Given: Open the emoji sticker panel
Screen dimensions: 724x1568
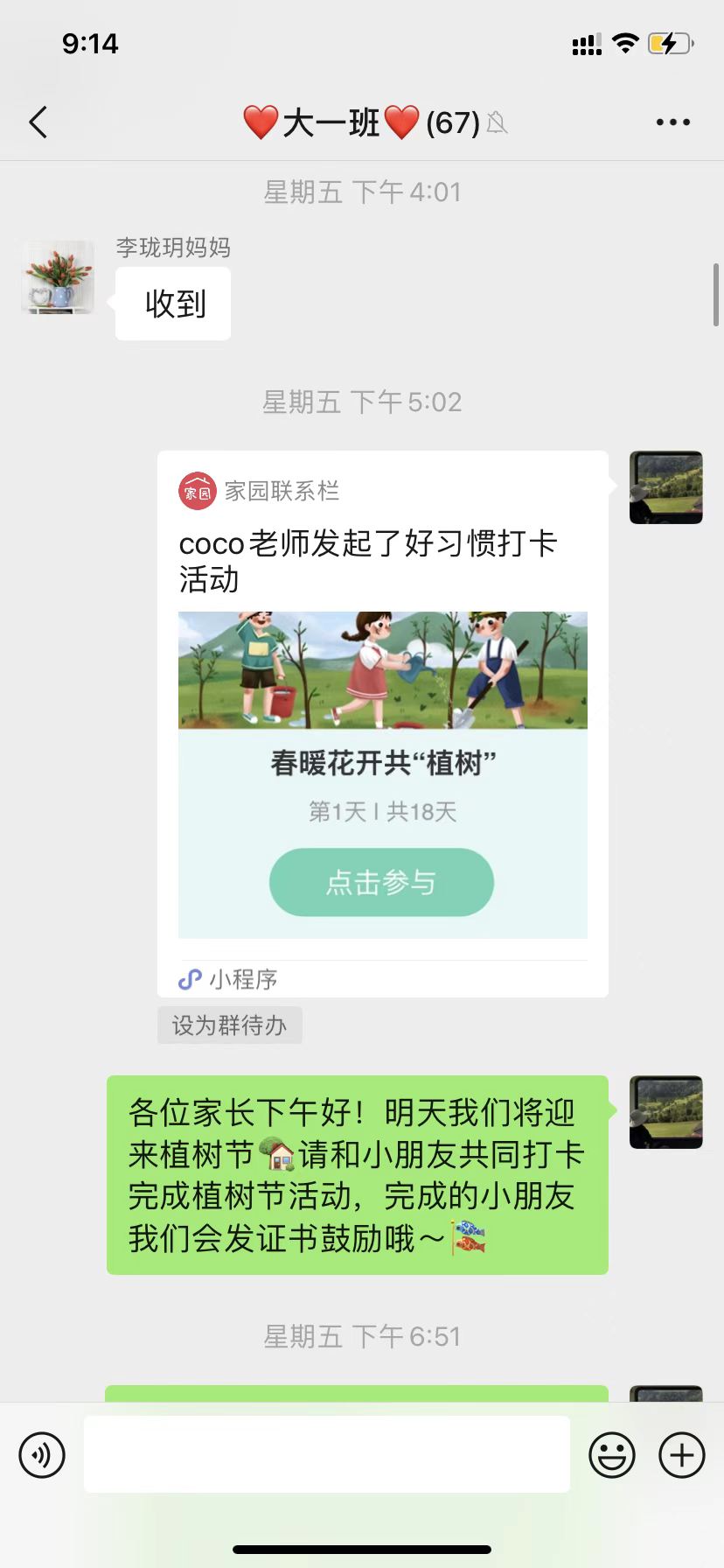Looking at the screenshot, I should tap(611, 1455).
